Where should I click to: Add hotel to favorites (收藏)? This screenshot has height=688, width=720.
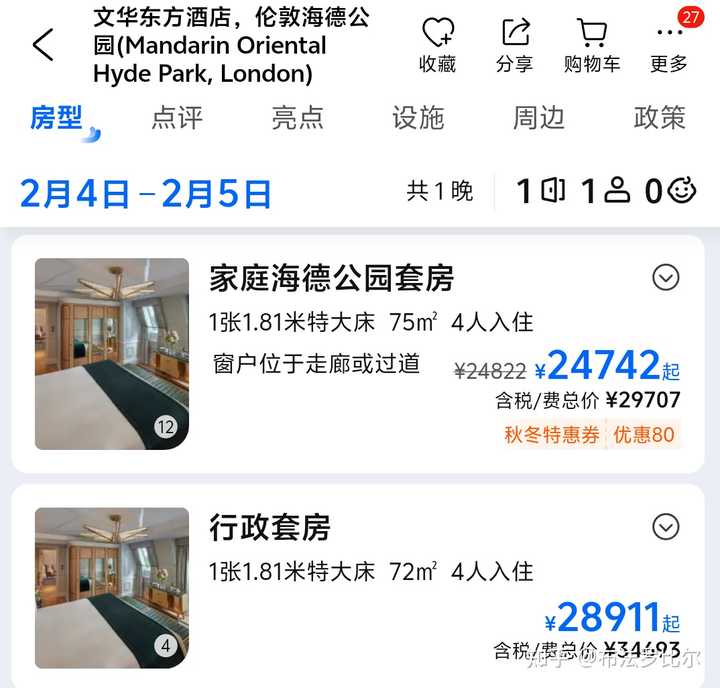437,46
